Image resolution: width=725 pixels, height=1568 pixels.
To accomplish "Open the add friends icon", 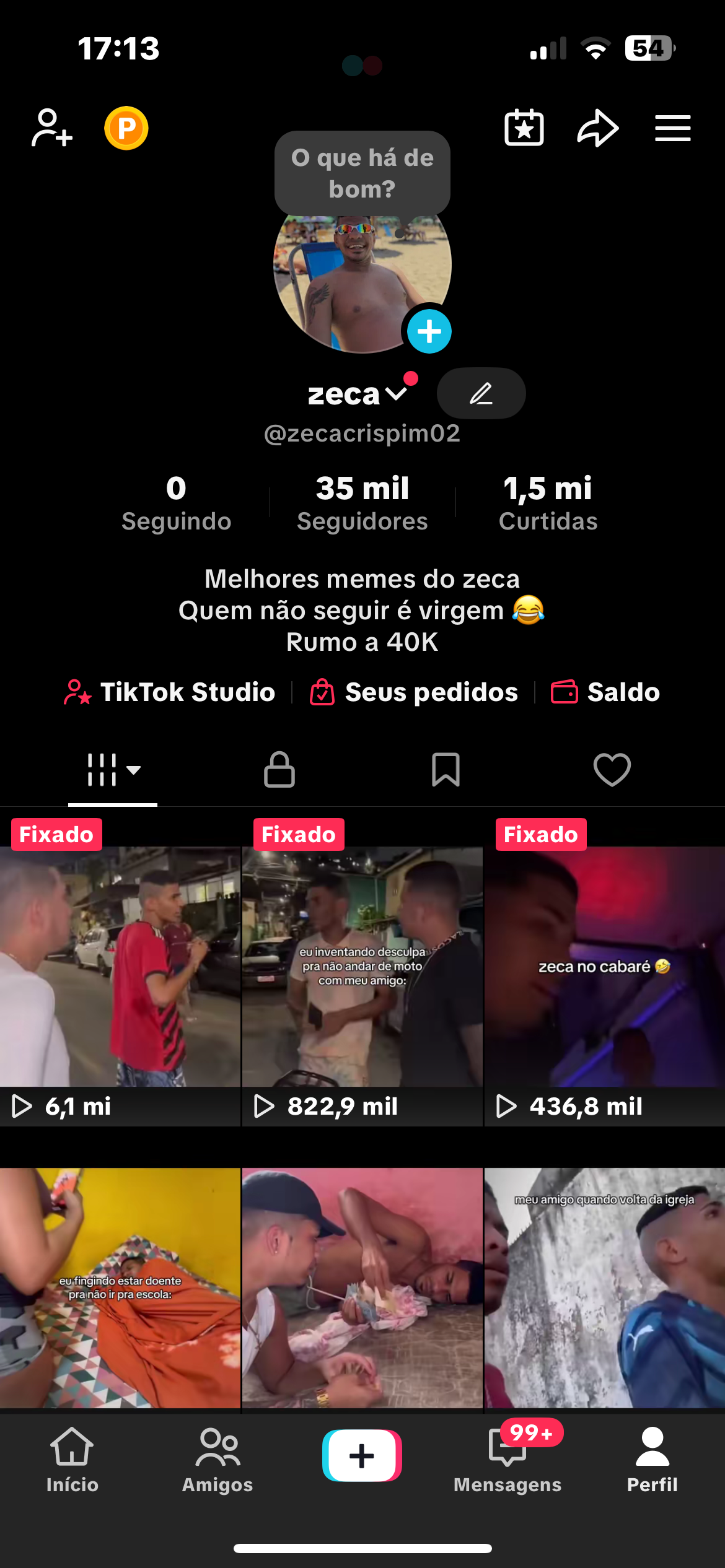I will (x=52, y=128).
